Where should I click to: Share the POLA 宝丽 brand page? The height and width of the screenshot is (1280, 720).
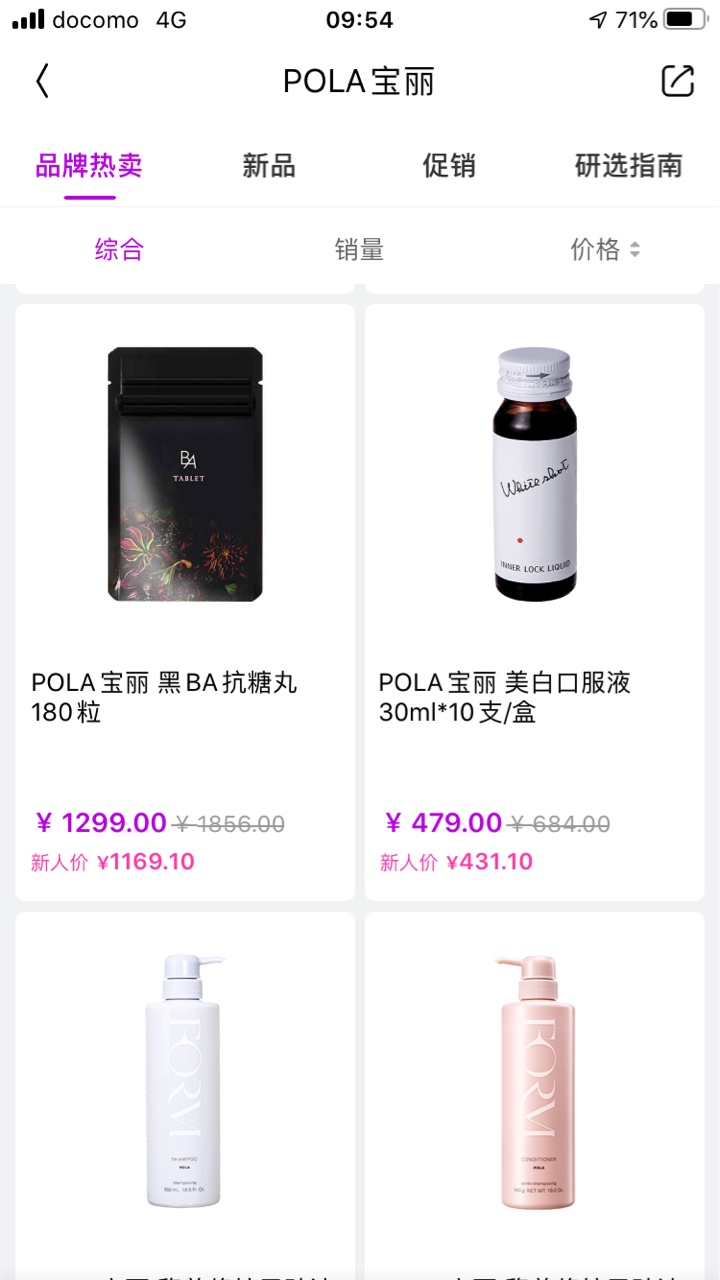tap(677, 81)
